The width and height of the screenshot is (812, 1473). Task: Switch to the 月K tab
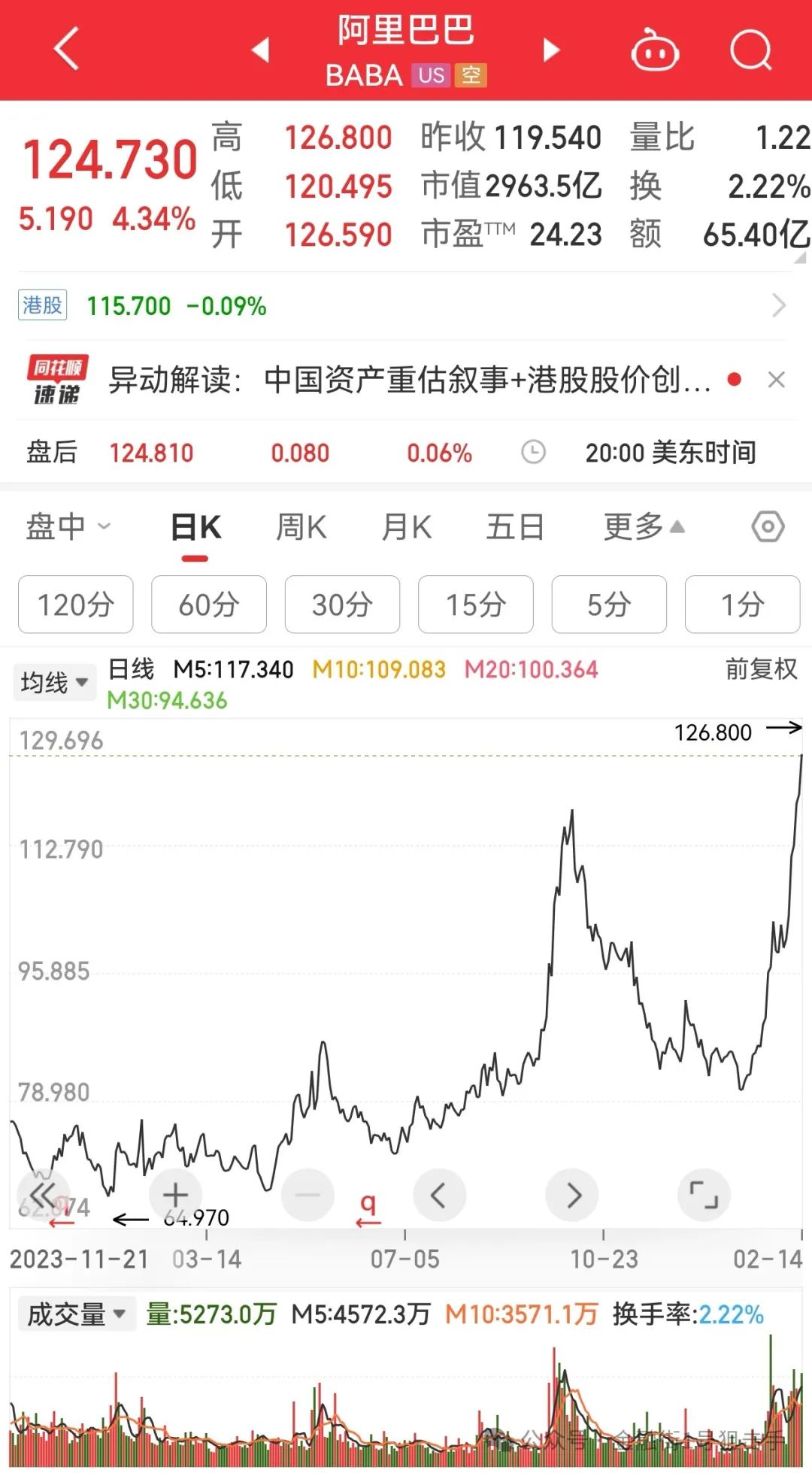tap(406, 527)
